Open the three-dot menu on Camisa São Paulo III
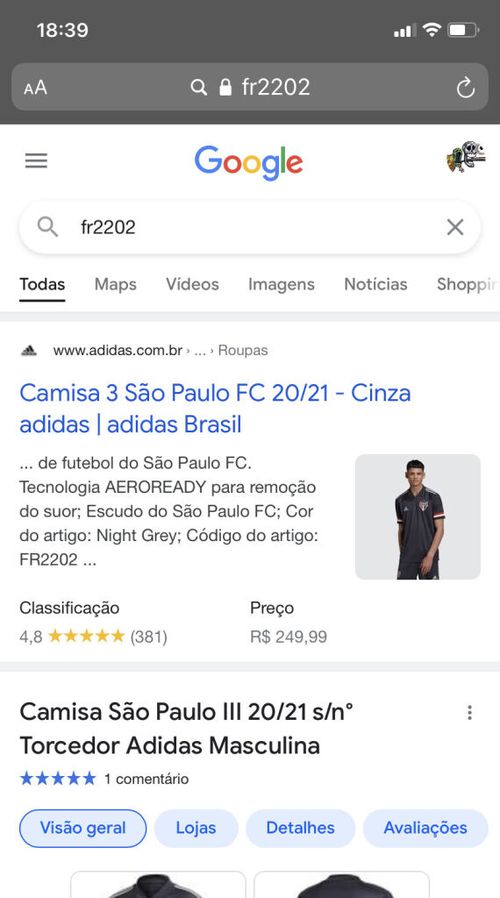 [470, 712]
